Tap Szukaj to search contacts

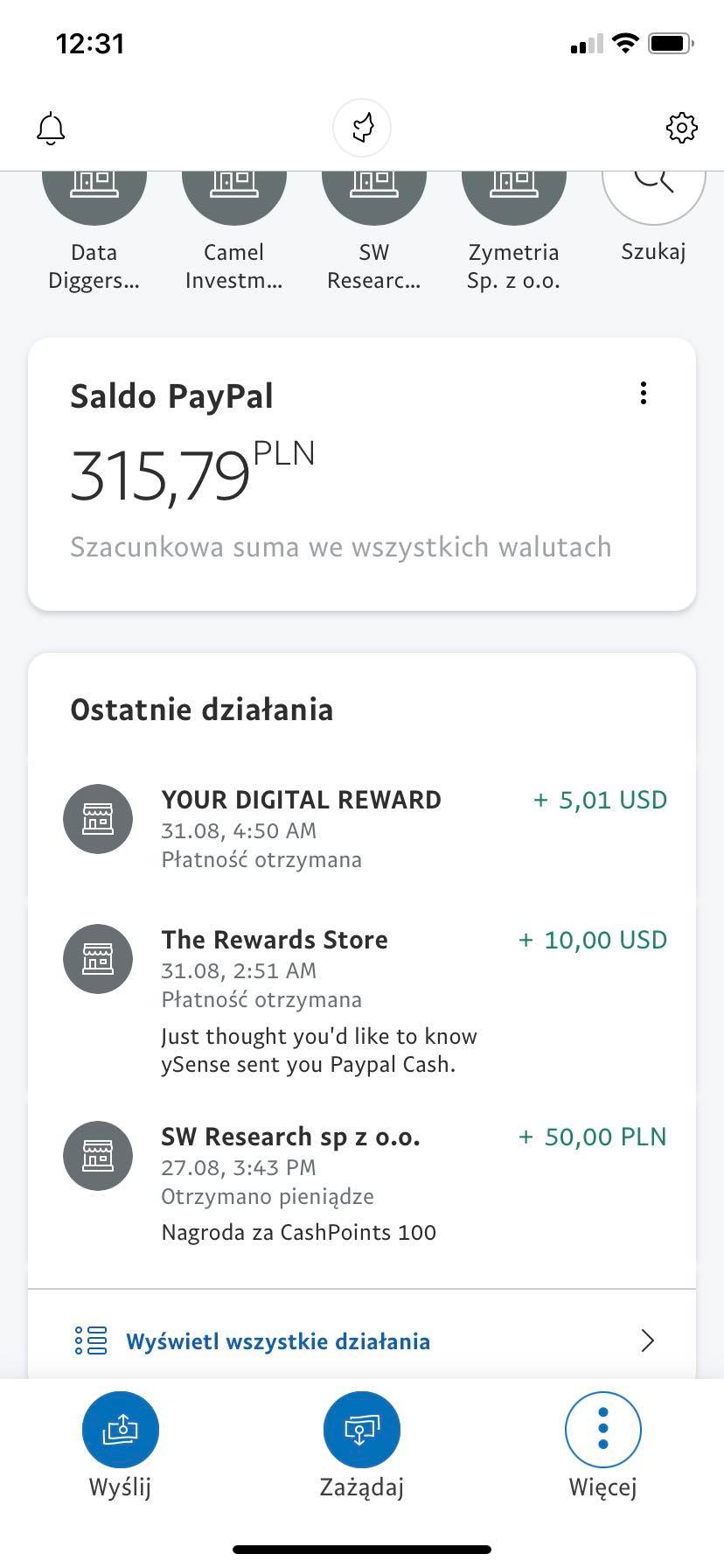point(653,219)
